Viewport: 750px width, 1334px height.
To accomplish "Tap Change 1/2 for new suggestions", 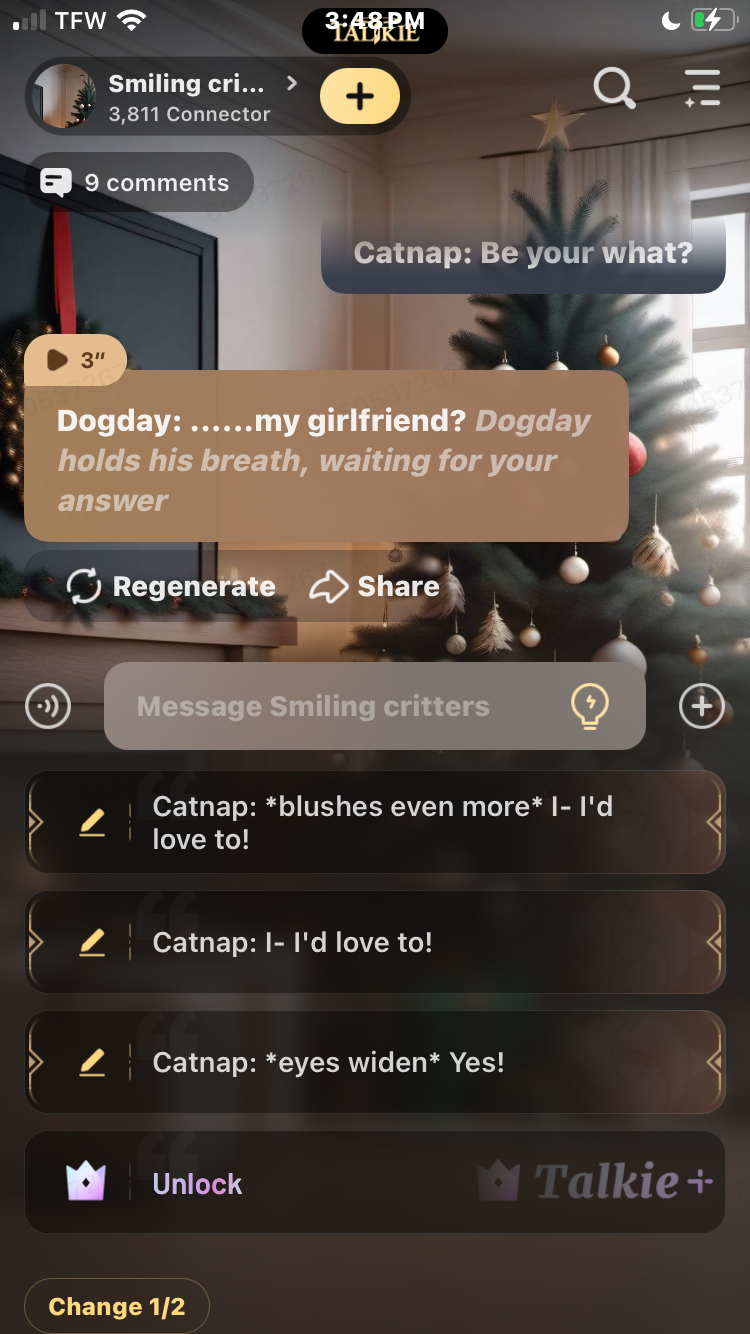I will (117, 1306).
